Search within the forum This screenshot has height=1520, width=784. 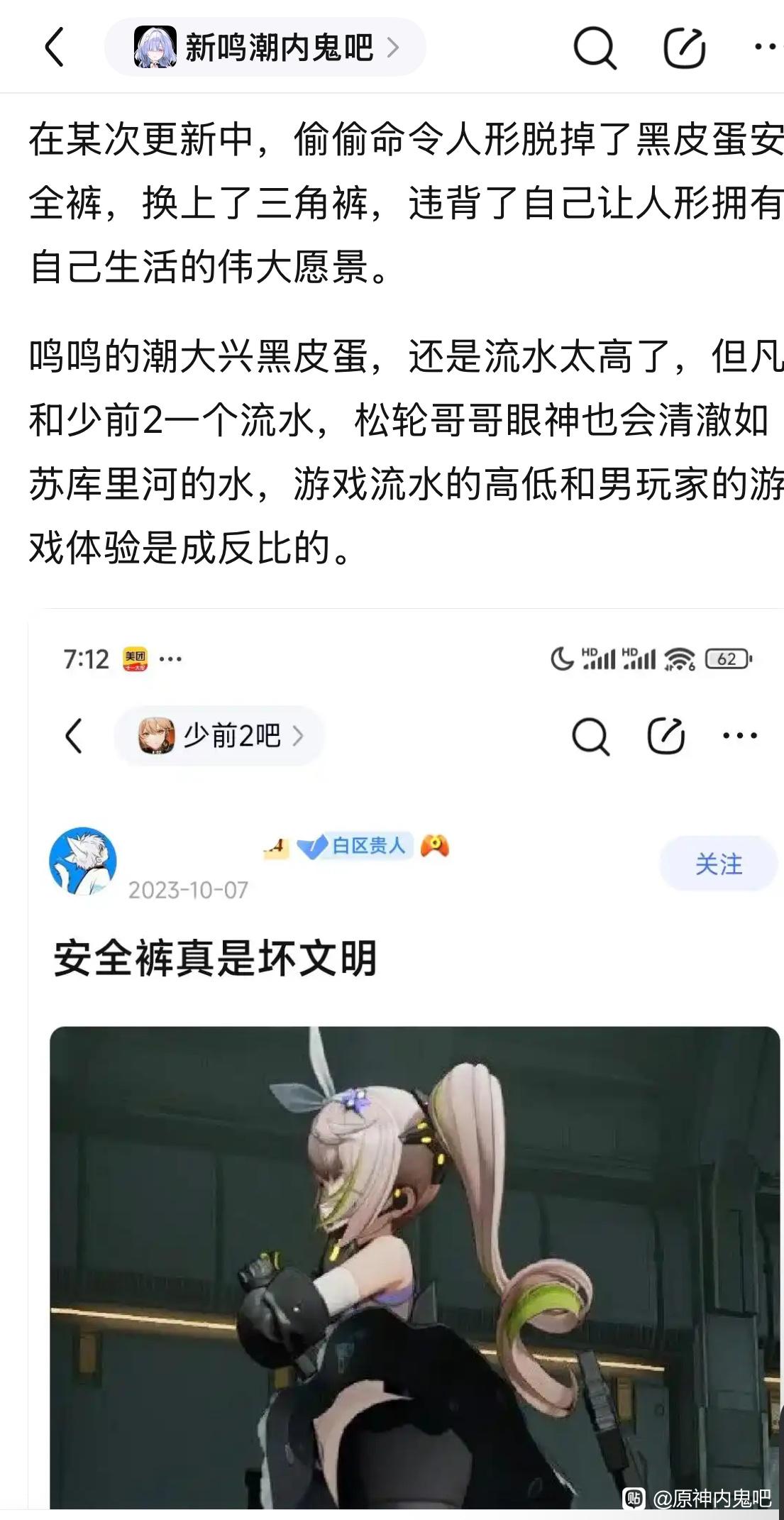coord(594,48)
